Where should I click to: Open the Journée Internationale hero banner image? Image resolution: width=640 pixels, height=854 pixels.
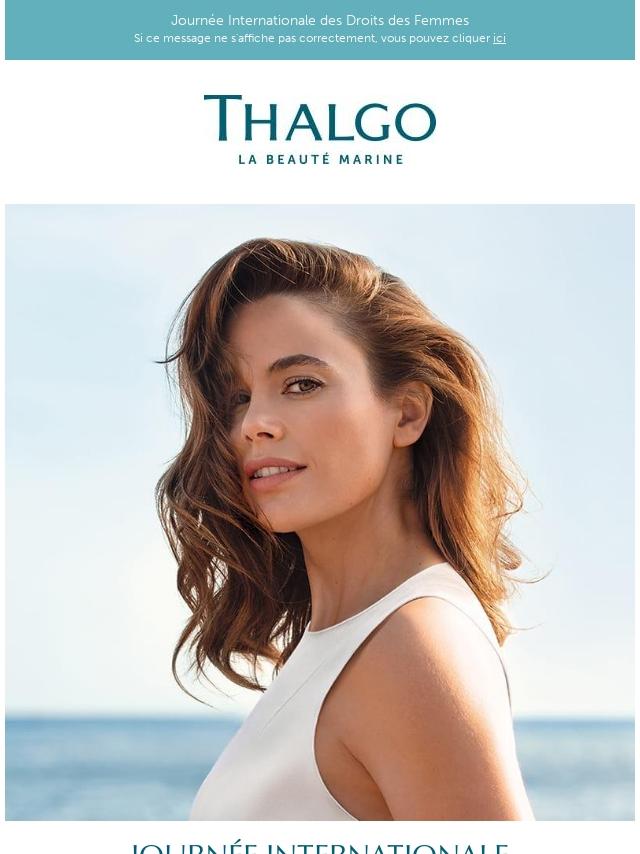[320, 512]
